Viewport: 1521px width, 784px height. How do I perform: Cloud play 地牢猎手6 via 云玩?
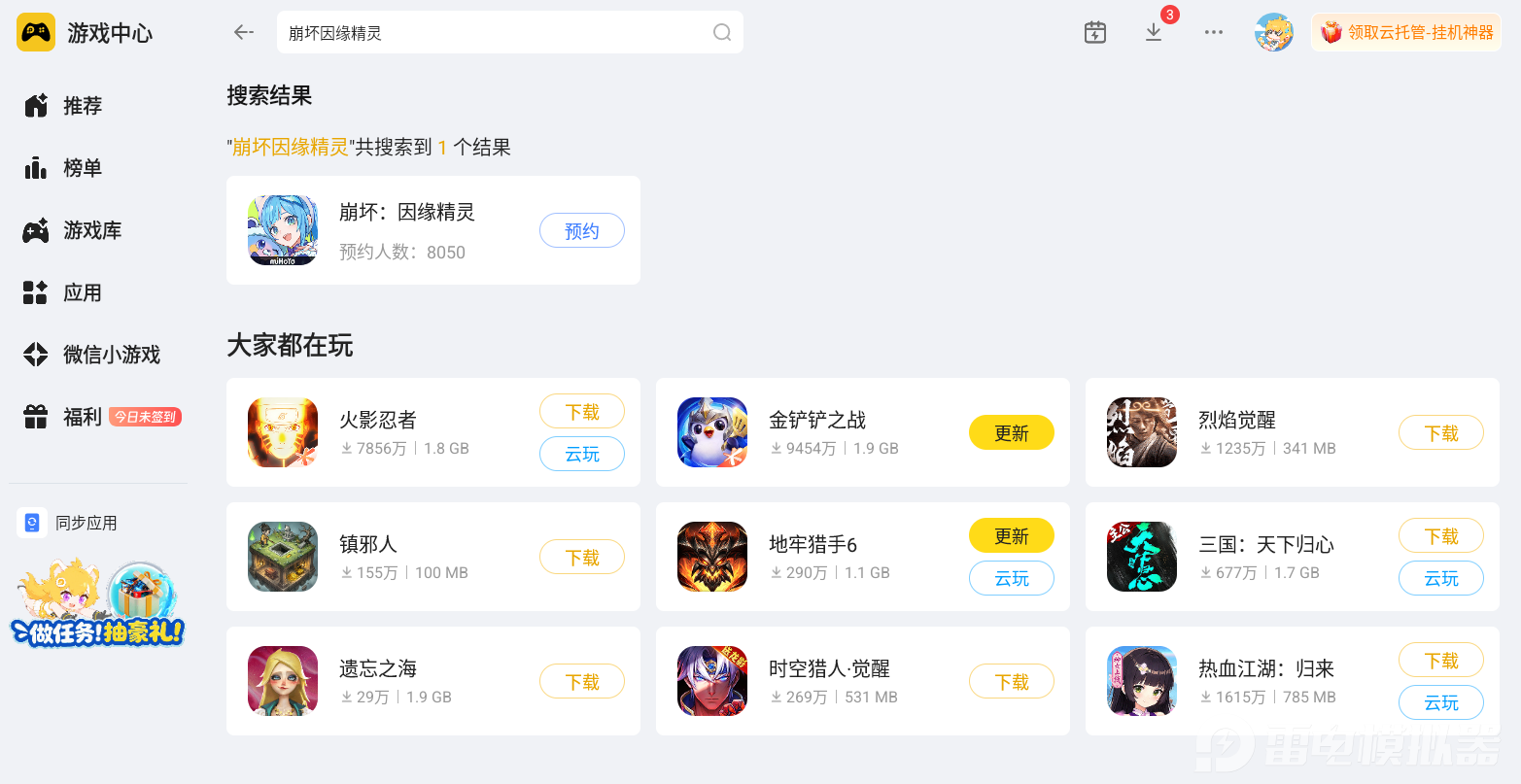[1012, 579]
